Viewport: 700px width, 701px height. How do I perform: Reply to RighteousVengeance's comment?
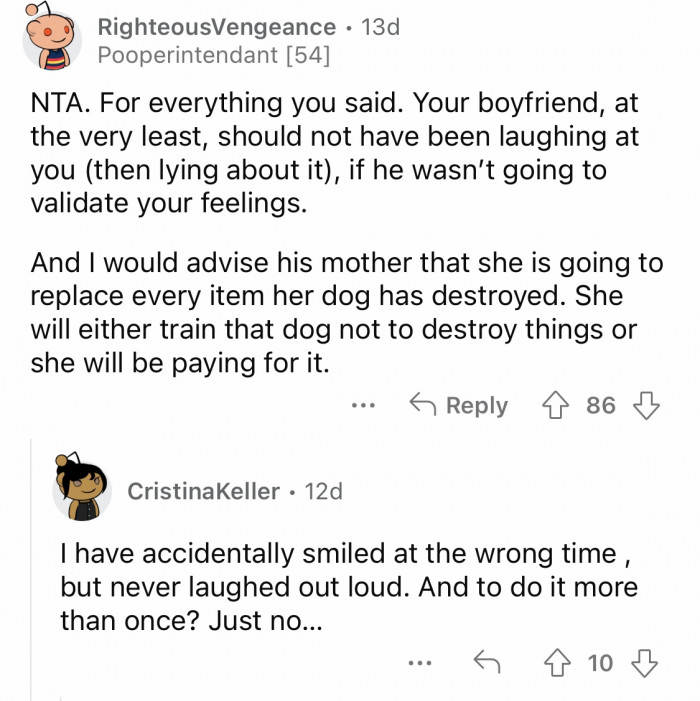pos(459,405)
